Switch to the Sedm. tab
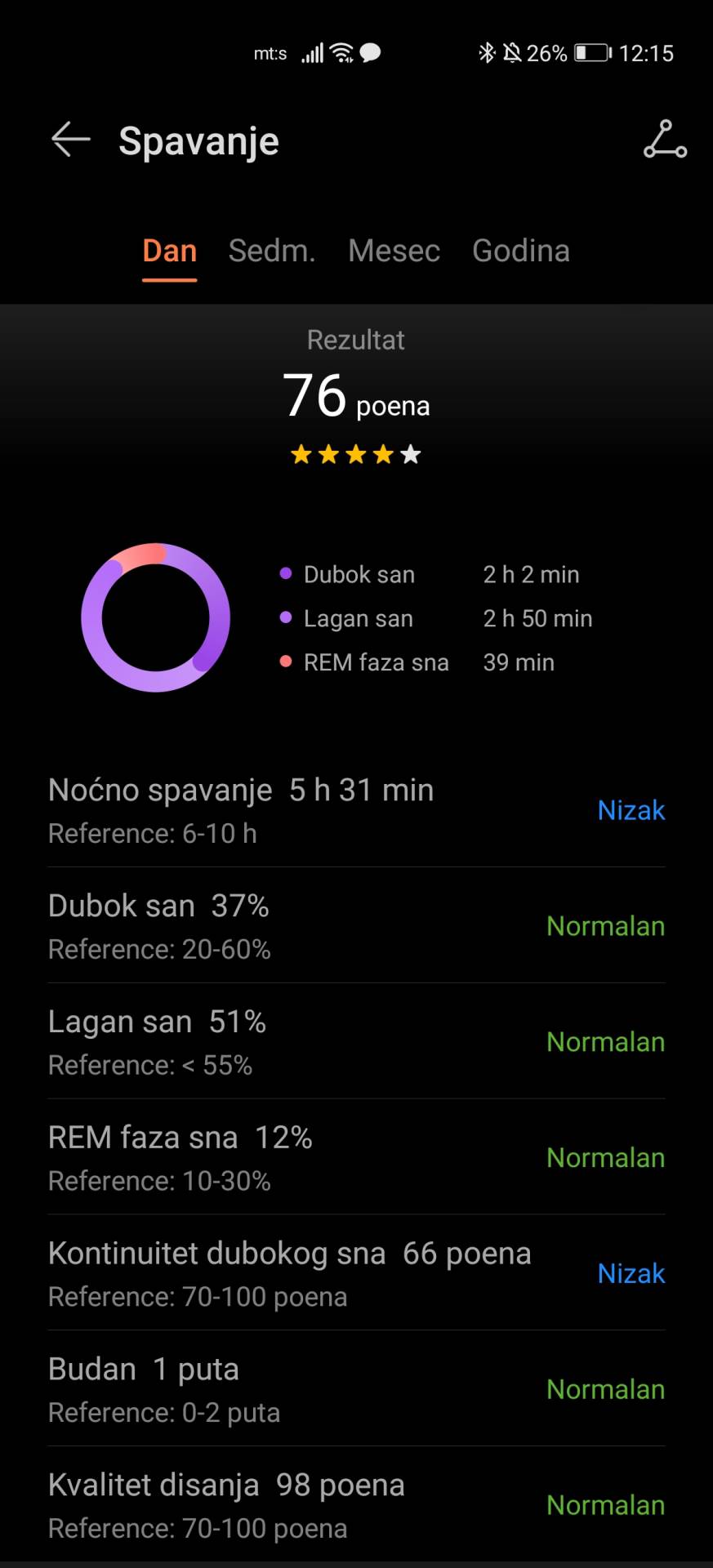This screenshot has width=713, height=1568. (272, 252)
